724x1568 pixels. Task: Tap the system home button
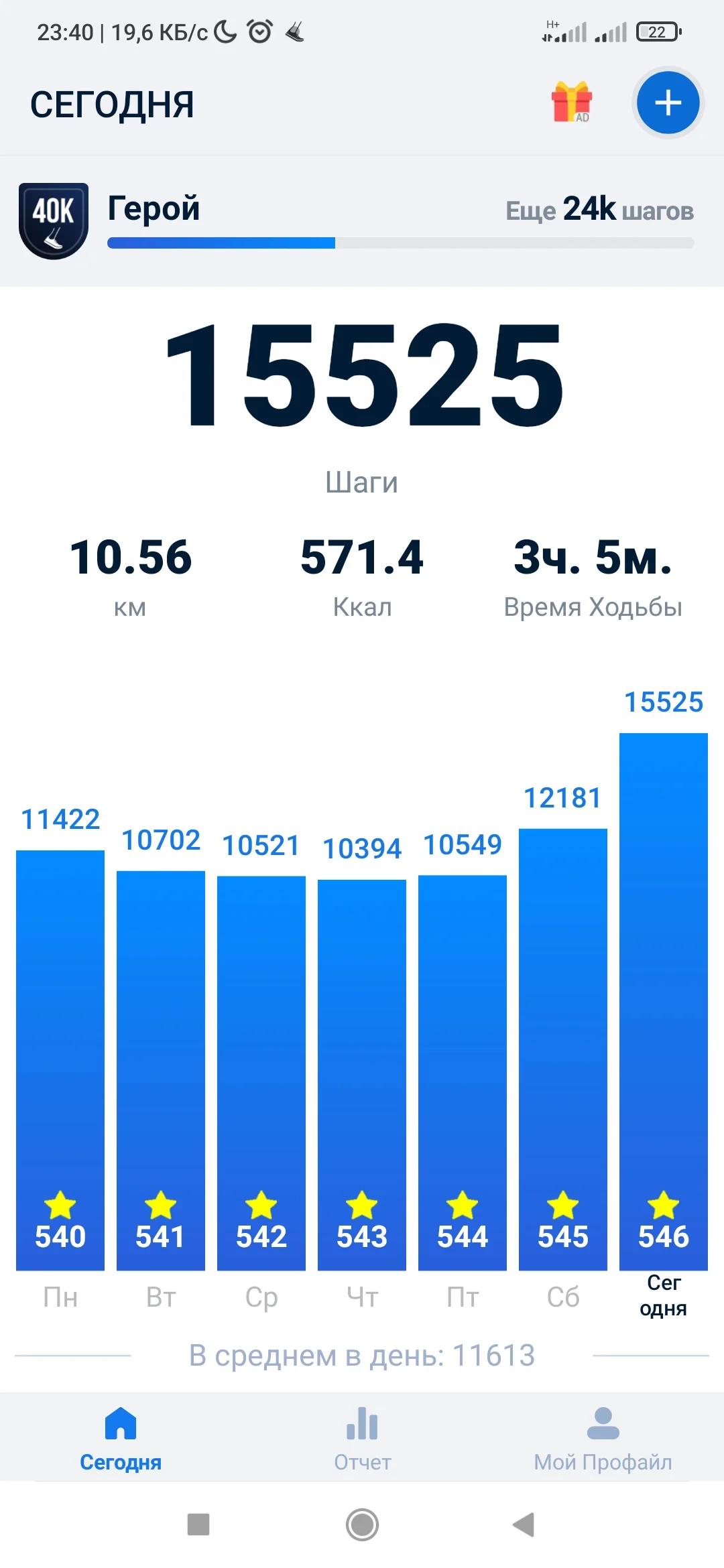coord(362,1524)
